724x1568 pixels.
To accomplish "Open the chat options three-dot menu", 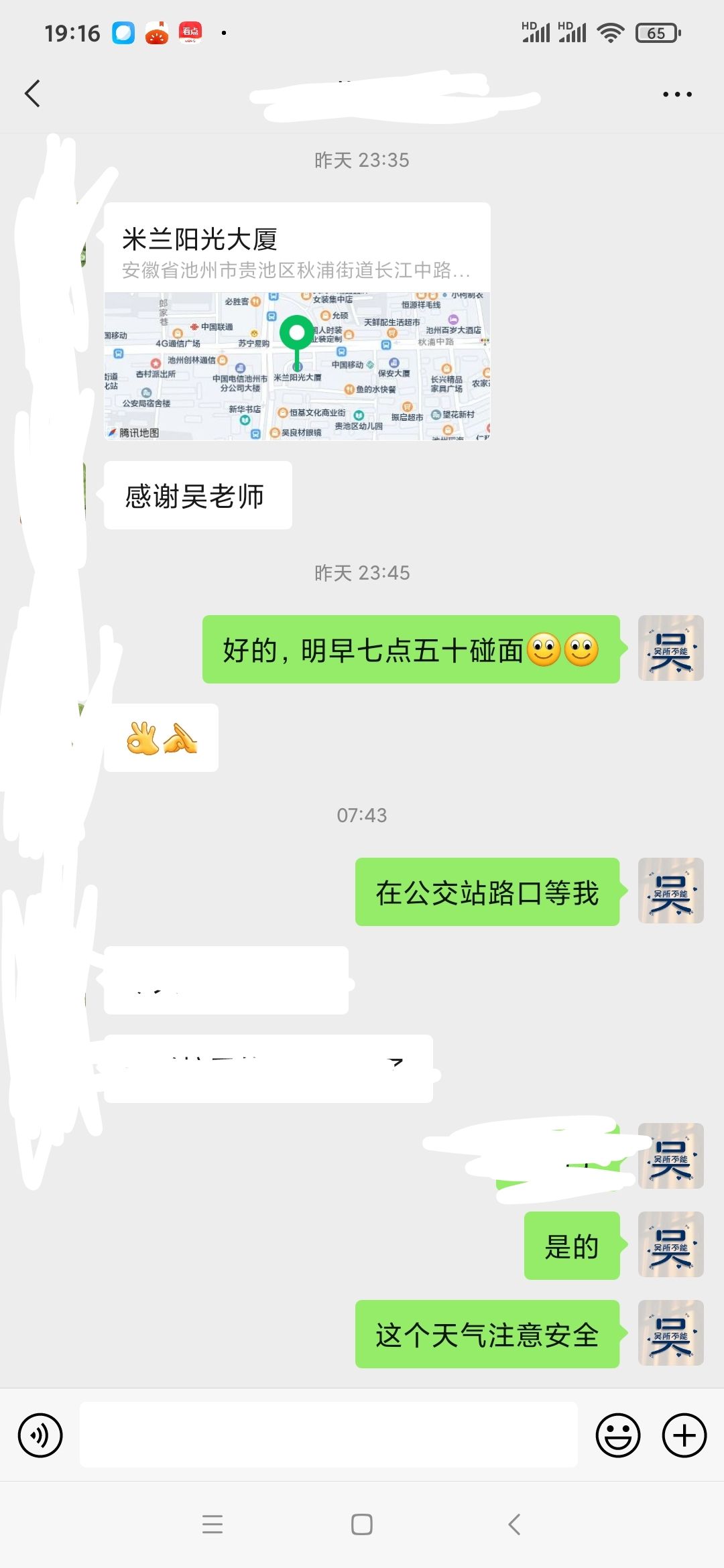I will pyautogui.click(x=677, y=94).
